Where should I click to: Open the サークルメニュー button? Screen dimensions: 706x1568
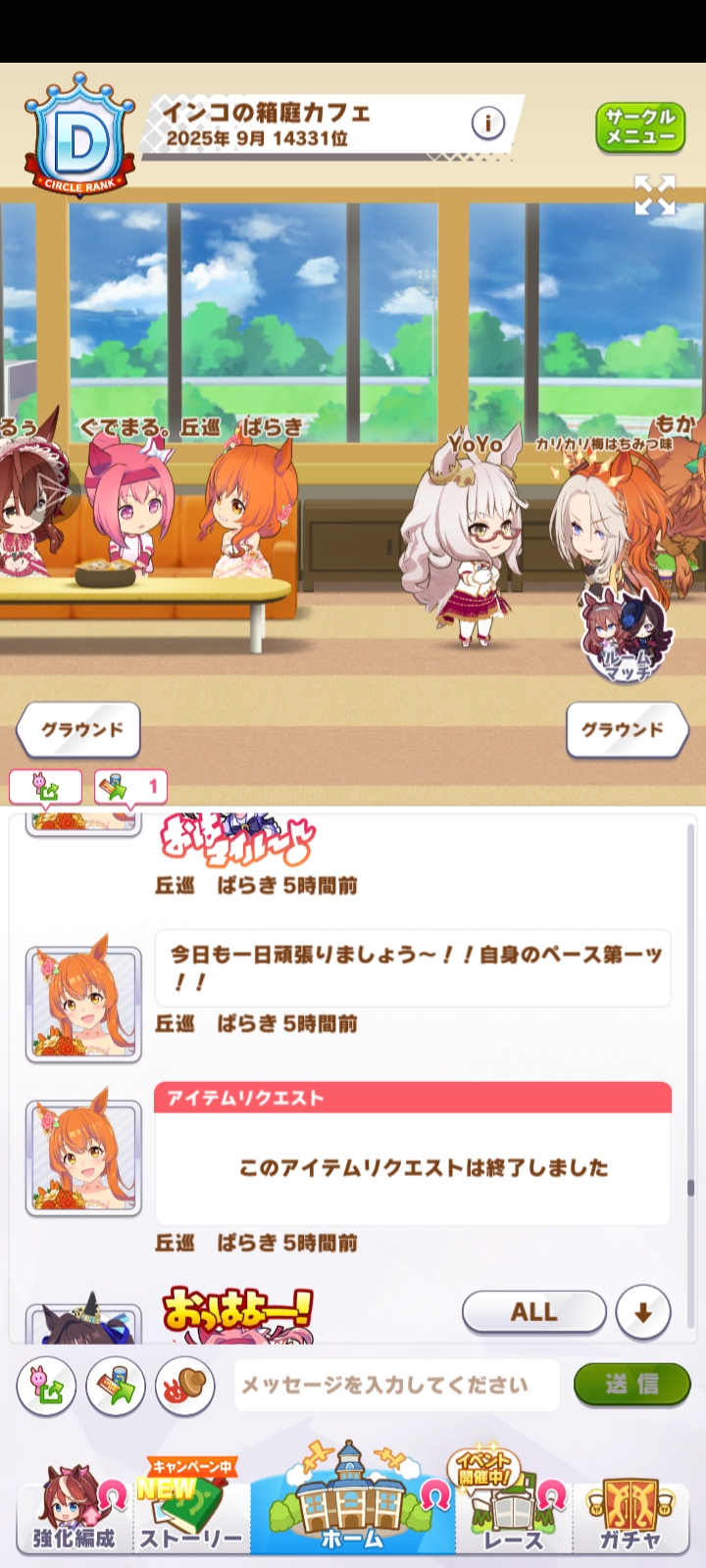[x=640, y=127]
